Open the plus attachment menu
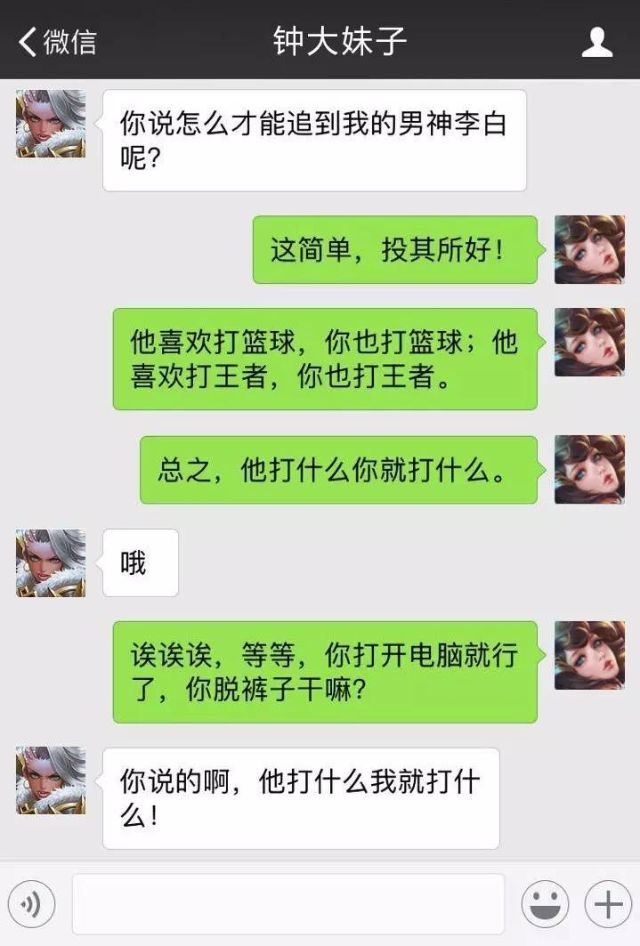Screen dimensions: 640x946 pos(608,905)
